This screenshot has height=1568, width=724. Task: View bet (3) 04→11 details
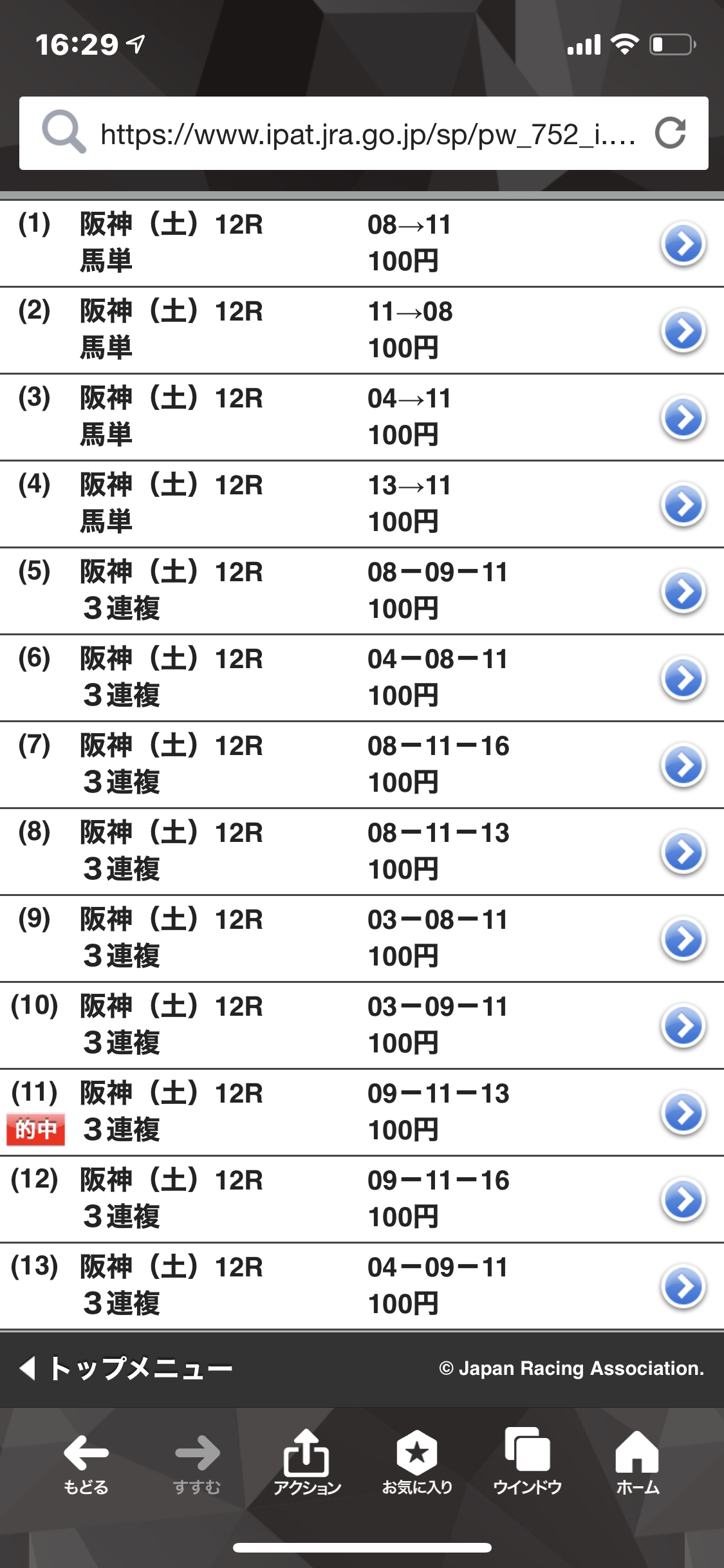[683, 418]
